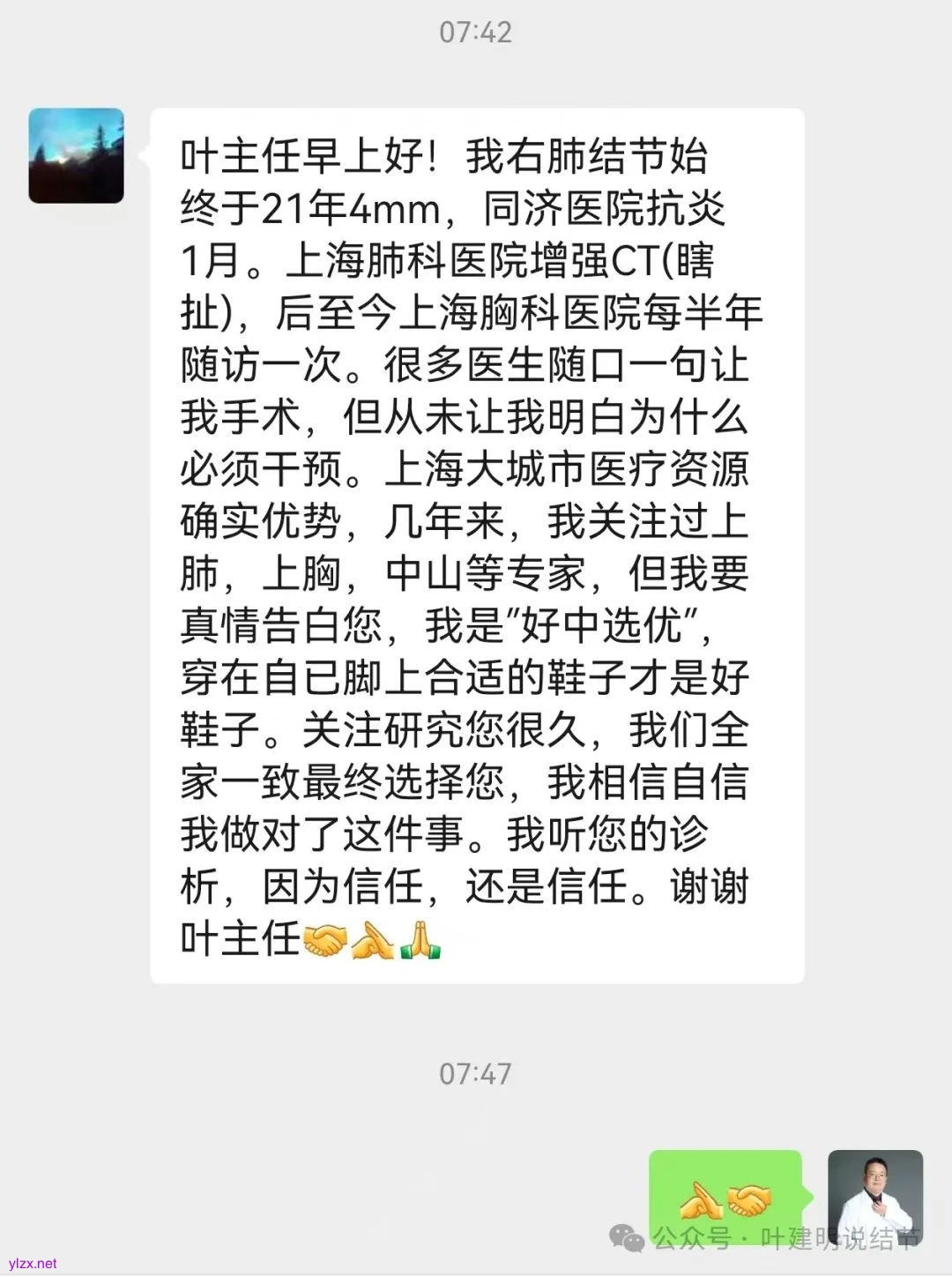Select the 07:42 timestamp
The height and width of the screenshot is (1277, 952).
476,34
